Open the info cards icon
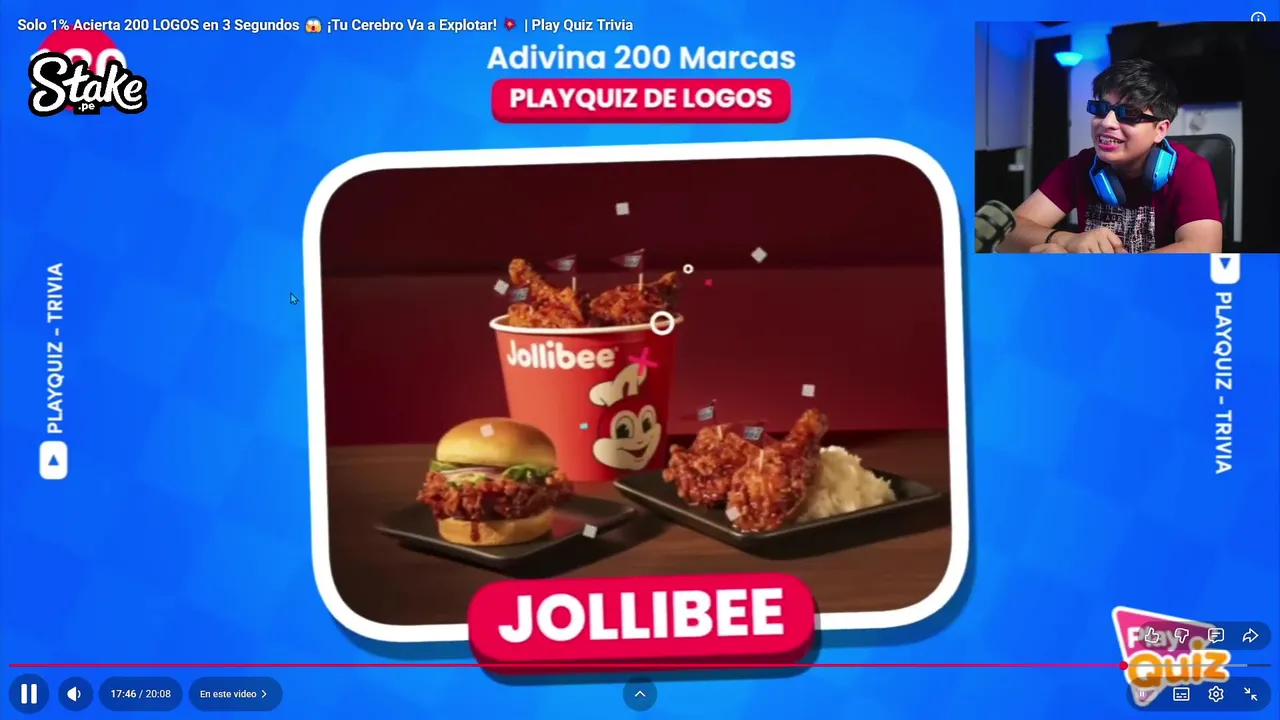Viewport: 1280px width, 720px height. coord(1258,18)
